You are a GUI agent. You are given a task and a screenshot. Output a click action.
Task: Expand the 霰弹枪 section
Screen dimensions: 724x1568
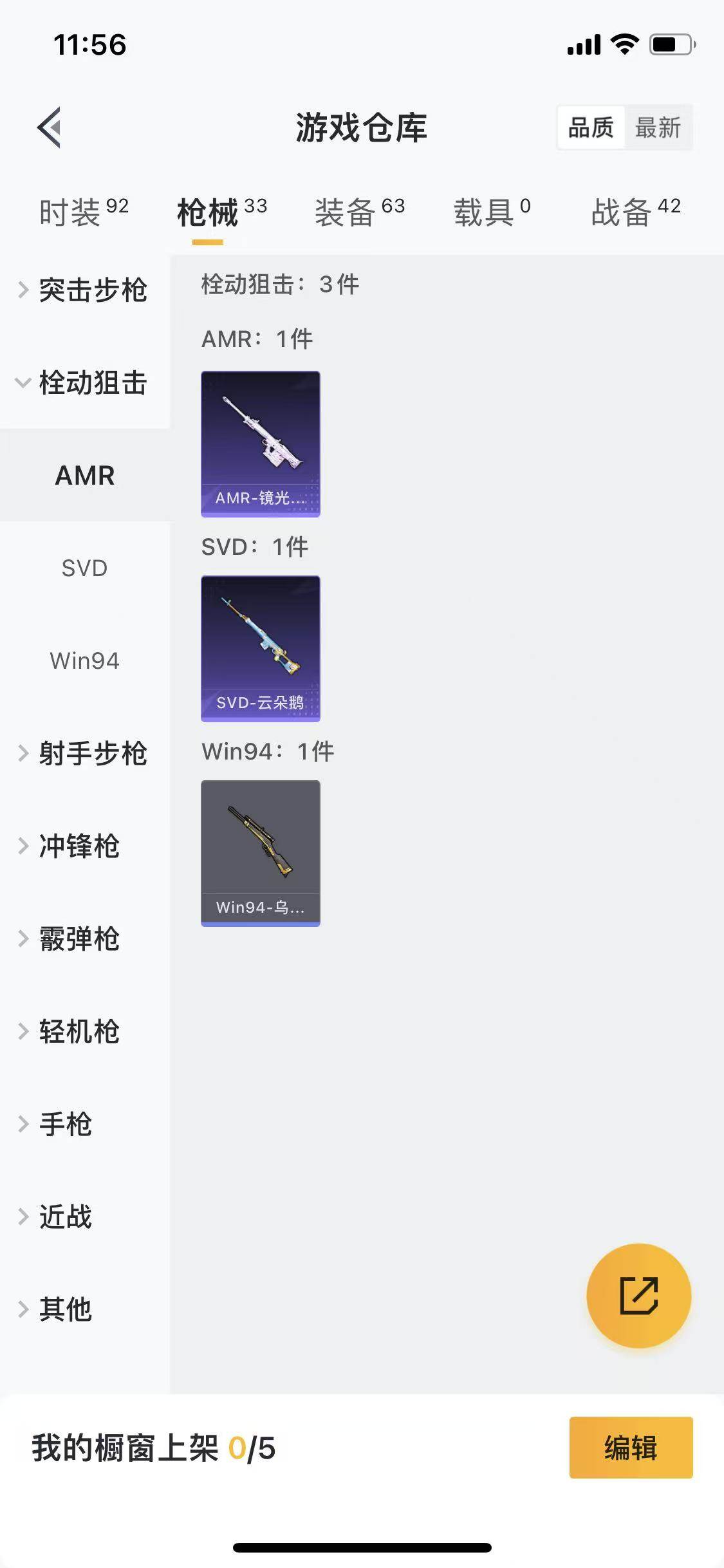point(79,940)
